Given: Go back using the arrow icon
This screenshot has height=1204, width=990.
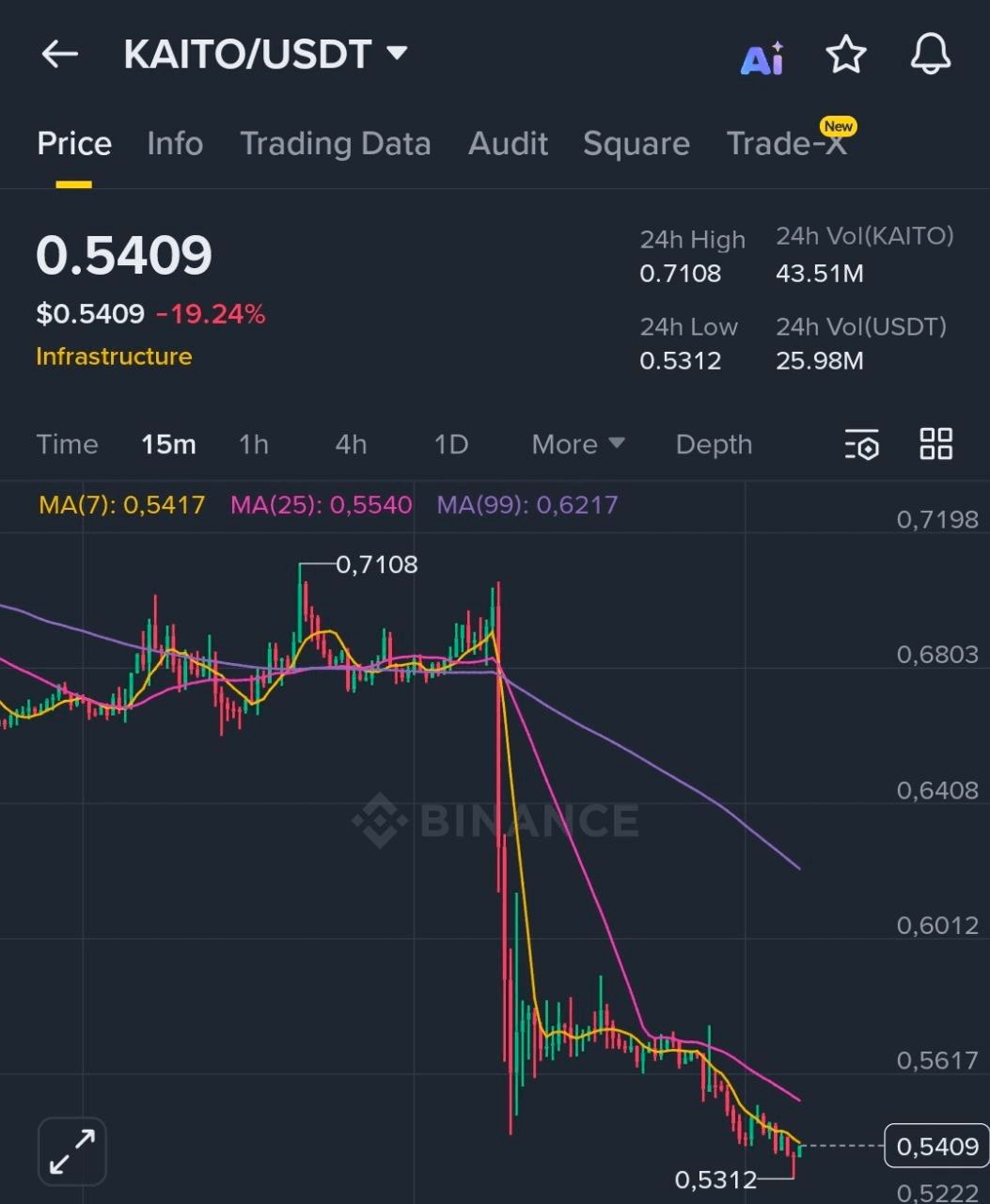Looking at the screenshot, I should [x=59, y=55].
